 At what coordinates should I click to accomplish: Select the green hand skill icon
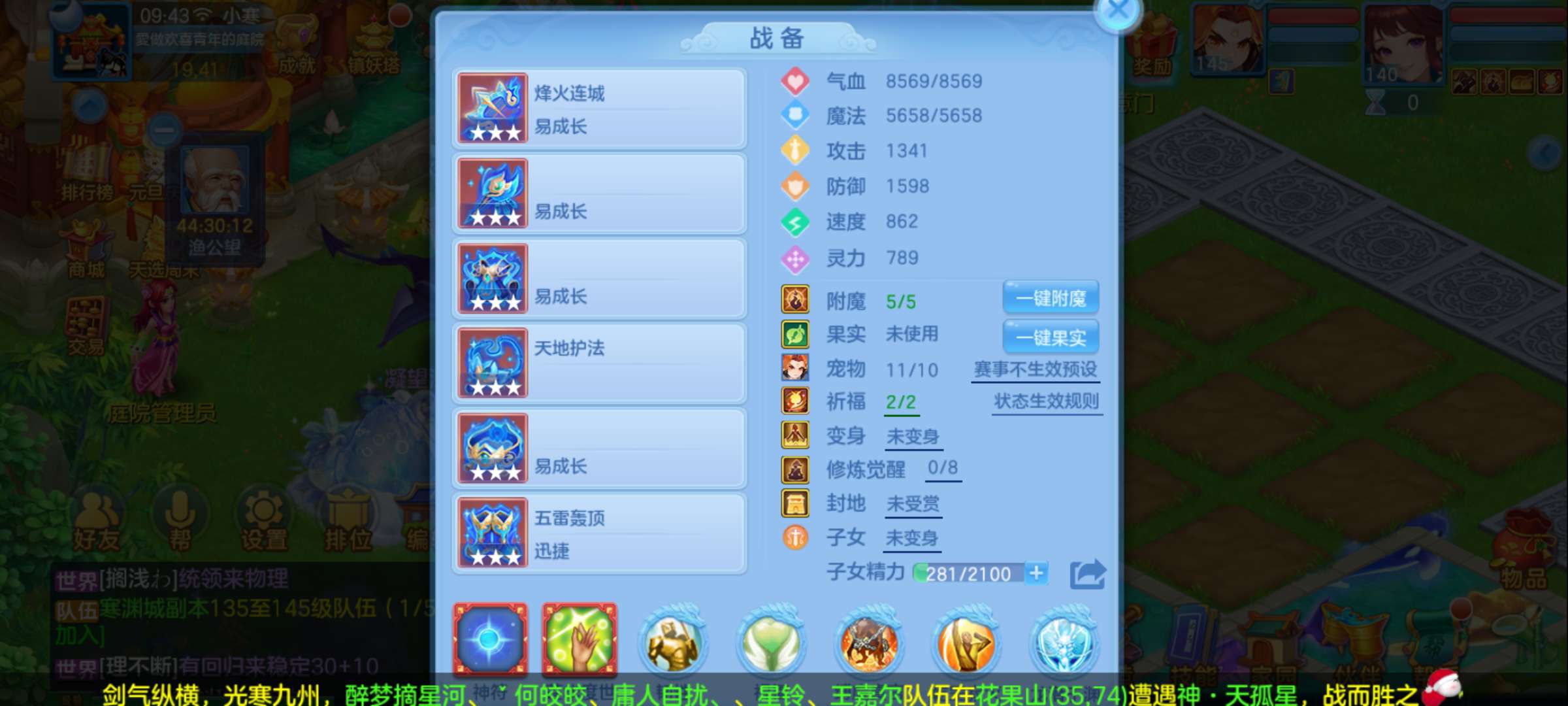tap(580, 639)
